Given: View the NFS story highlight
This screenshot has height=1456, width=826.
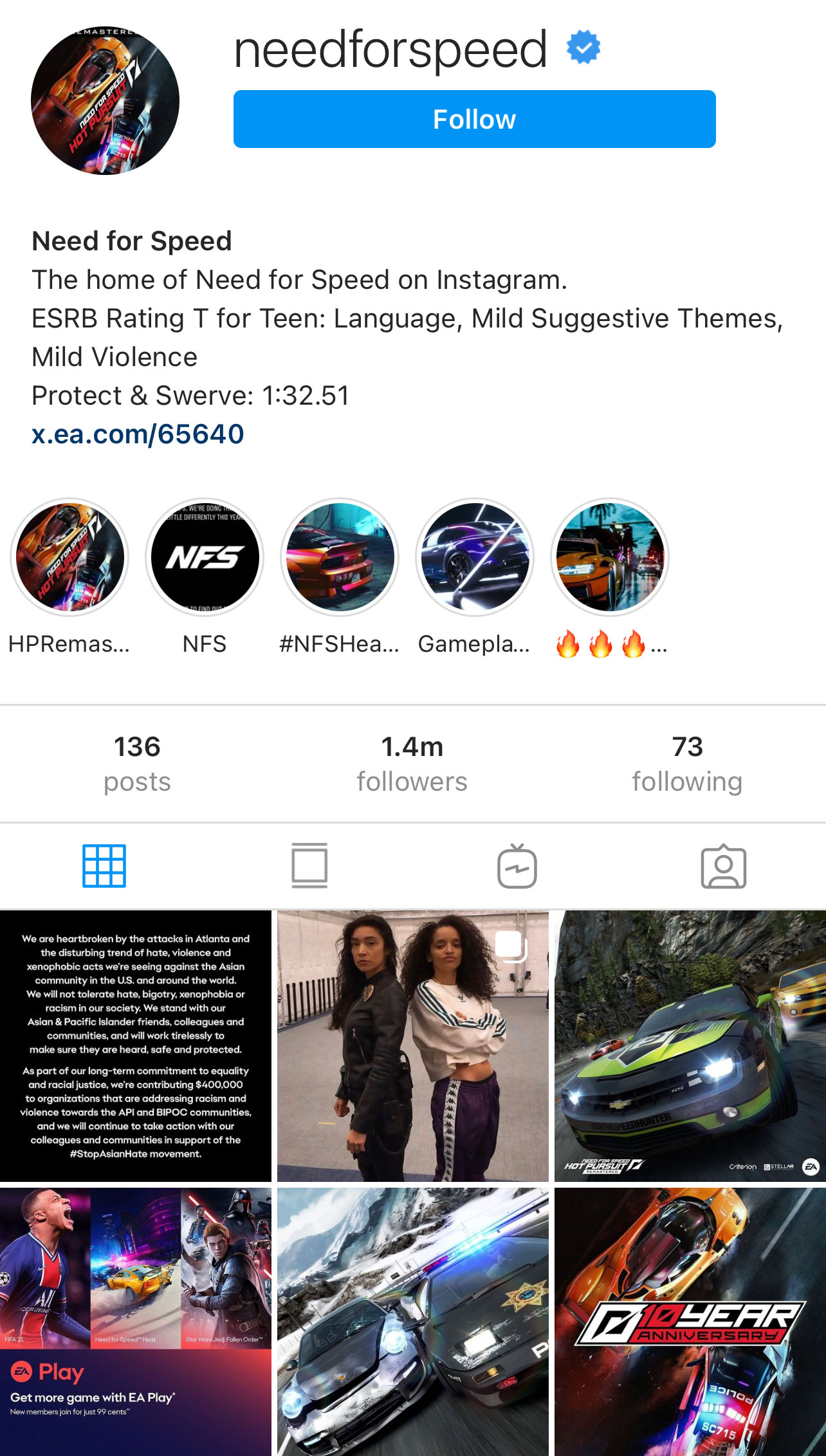Looking at the screenshot, I should point(205,557).
